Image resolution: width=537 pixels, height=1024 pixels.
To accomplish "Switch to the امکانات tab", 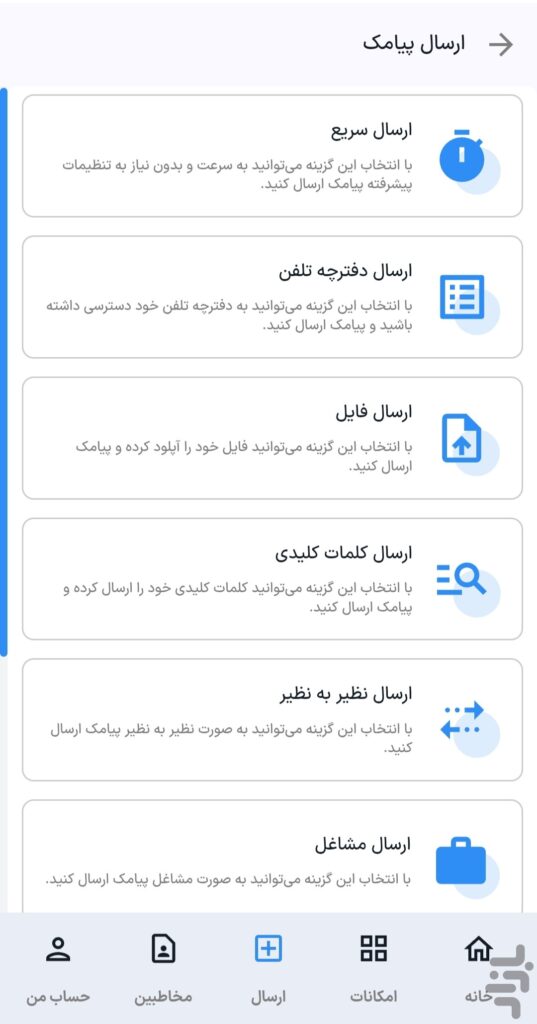I will click(374, 968).
